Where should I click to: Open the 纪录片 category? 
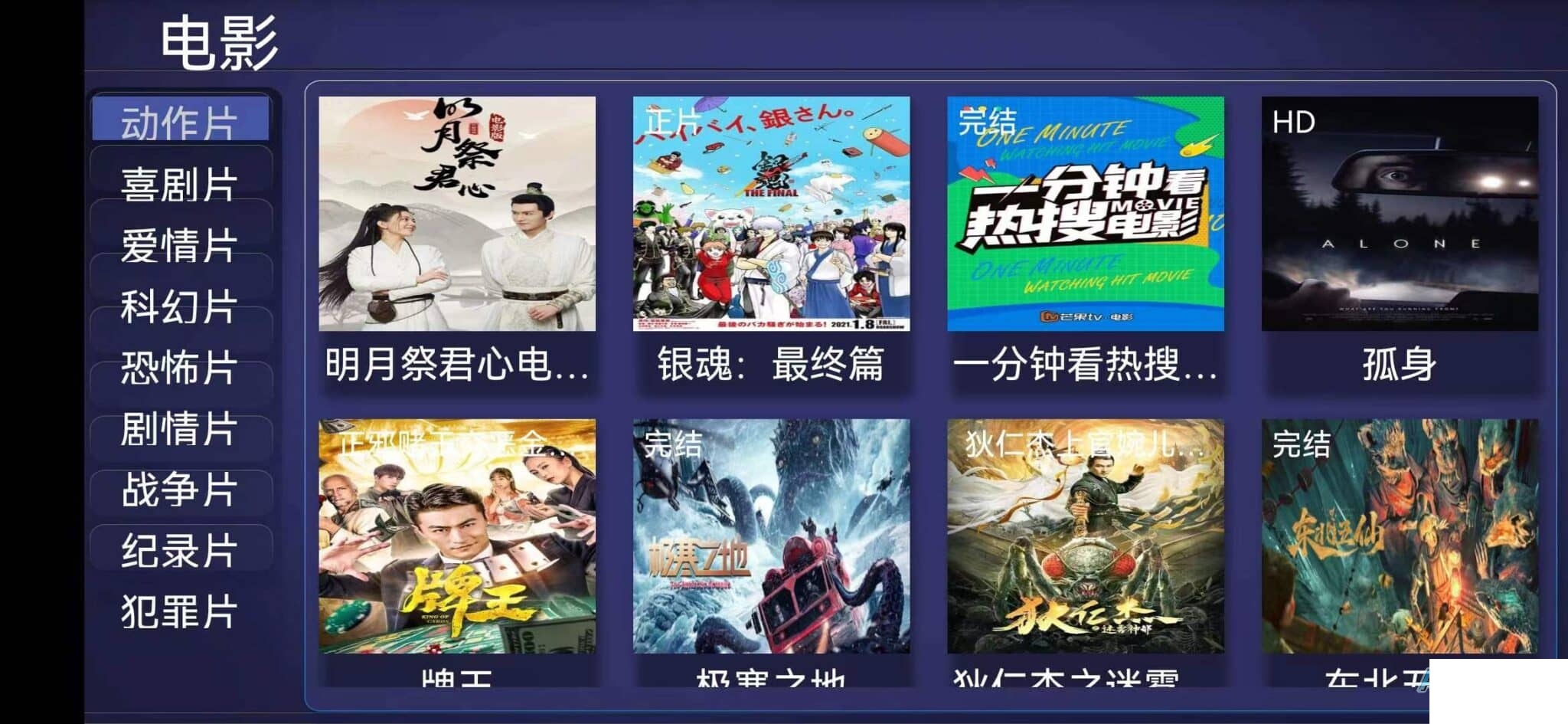coord(180,550)
